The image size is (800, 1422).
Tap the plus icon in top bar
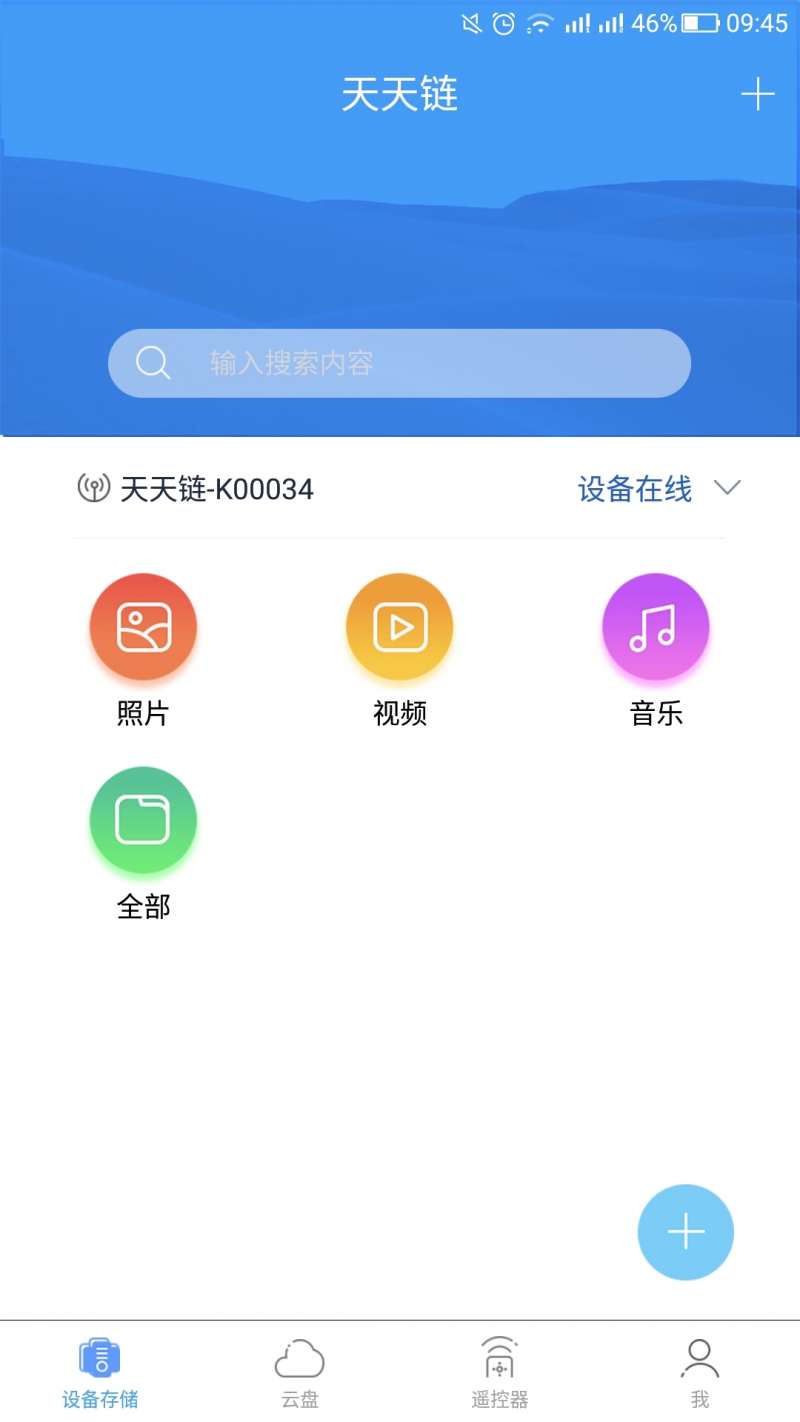[x=757, y=95]
